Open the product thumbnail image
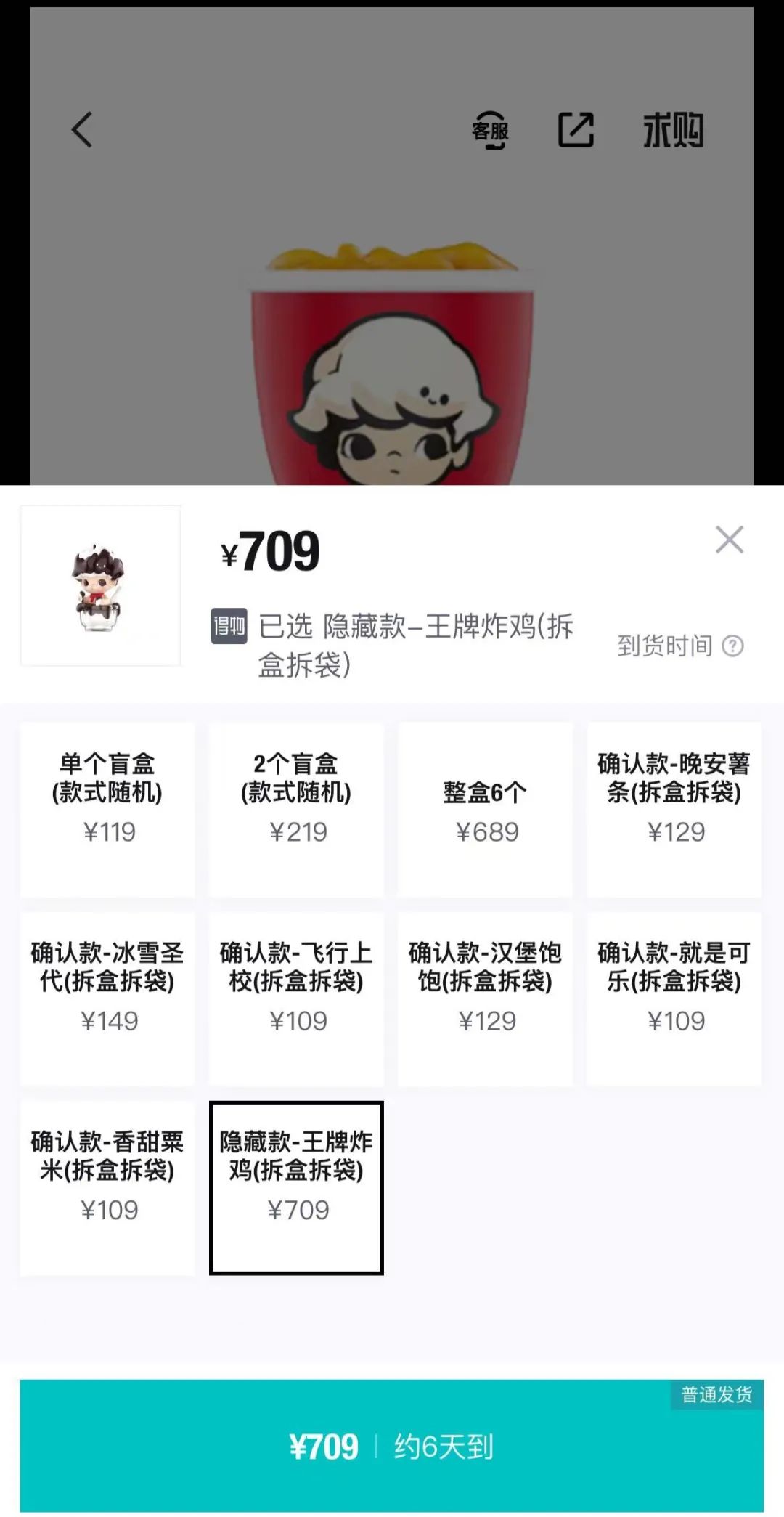Screen dimensions: 784x1517 [x=101, y=585]
